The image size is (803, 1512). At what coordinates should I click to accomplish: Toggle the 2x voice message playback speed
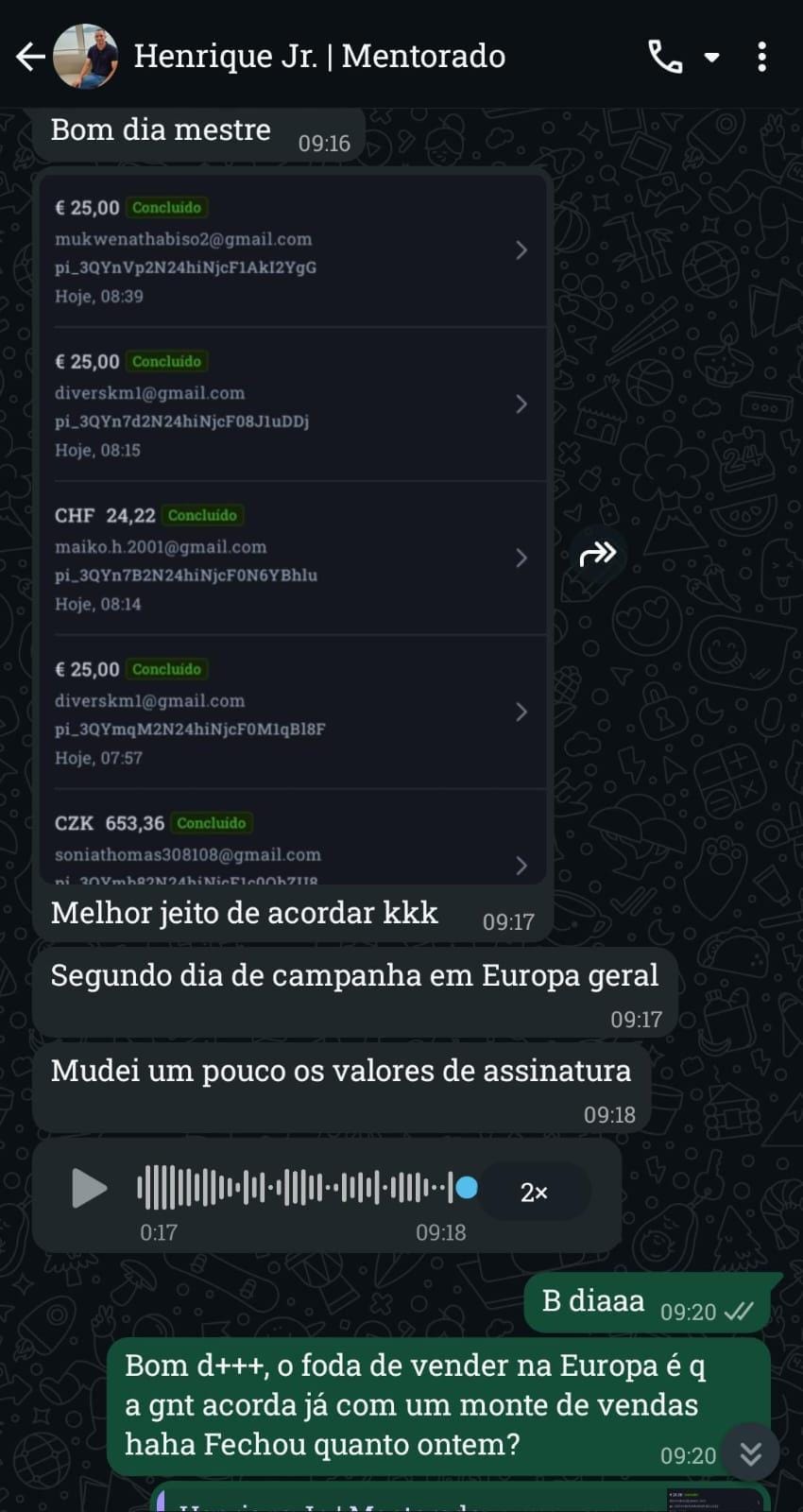pos(533,1192)
